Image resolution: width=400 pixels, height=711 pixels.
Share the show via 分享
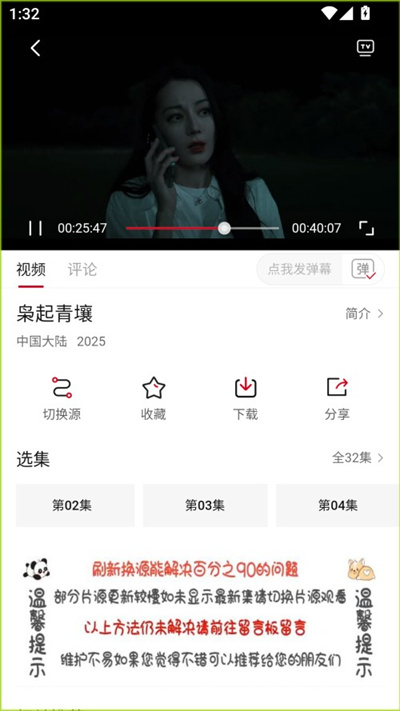[x=337, y=399]
